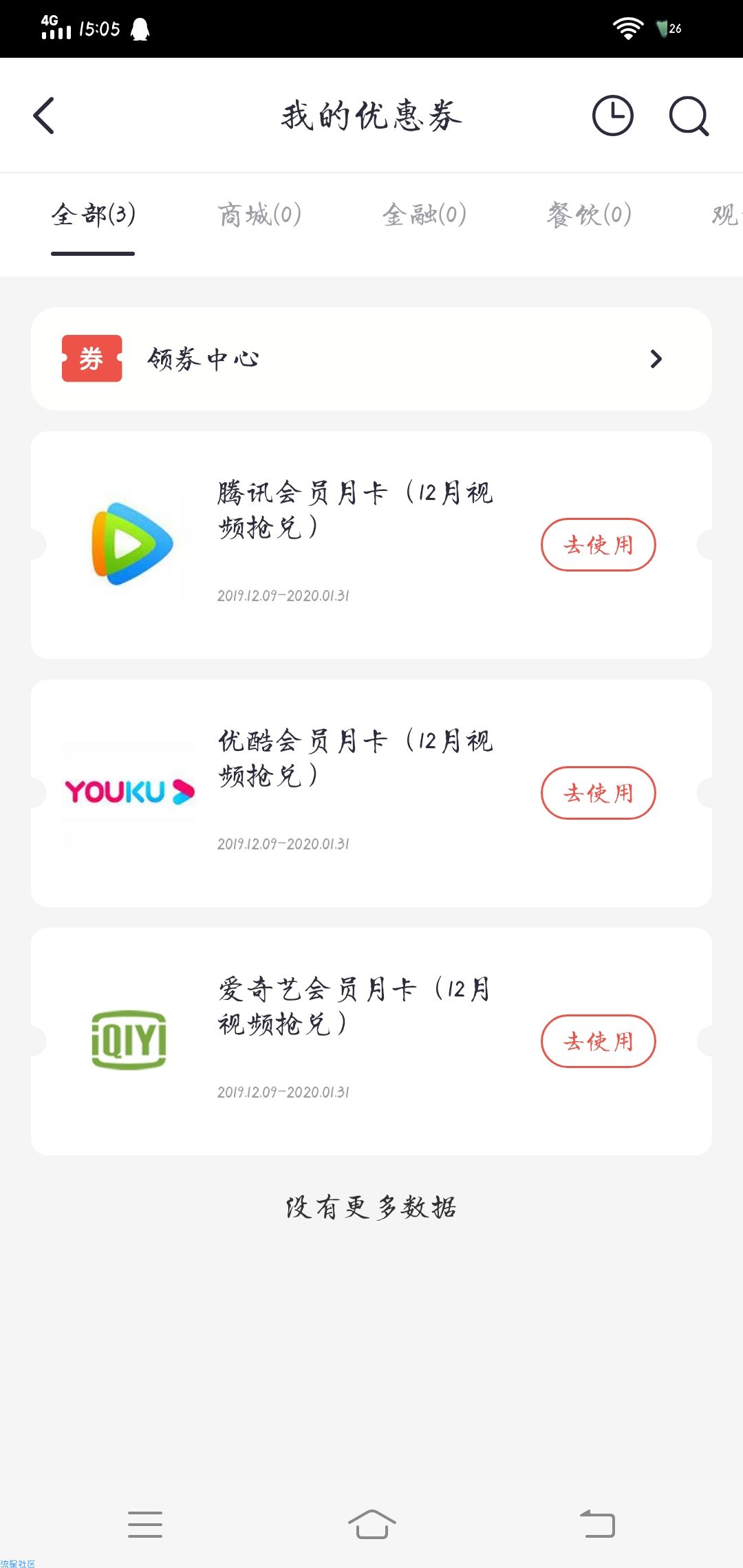
Task: Open the search magnifier icon
Action: pyautogui.click(x=689, y=116)
